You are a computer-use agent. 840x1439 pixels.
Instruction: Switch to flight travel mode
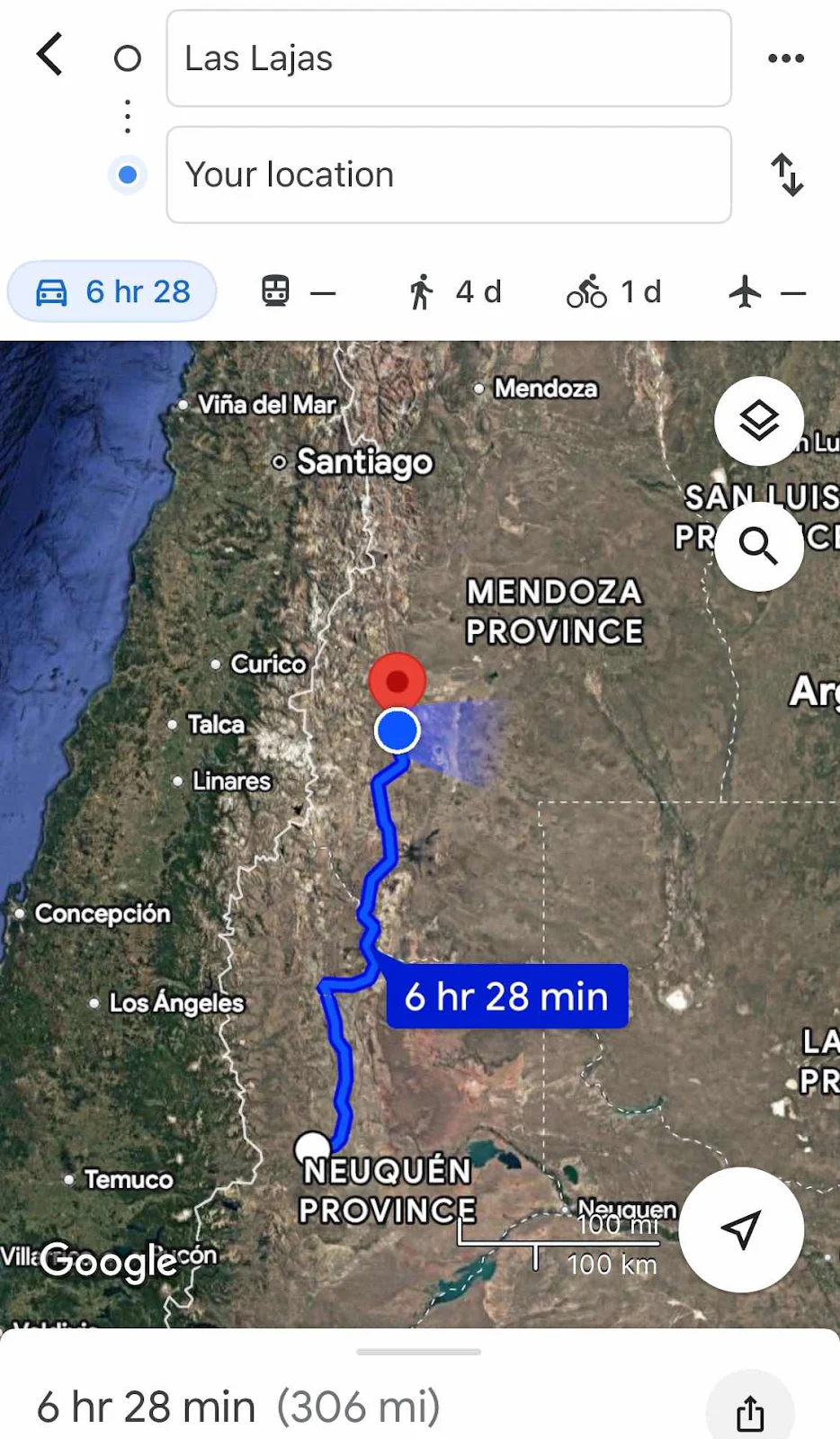coord(766,291)
